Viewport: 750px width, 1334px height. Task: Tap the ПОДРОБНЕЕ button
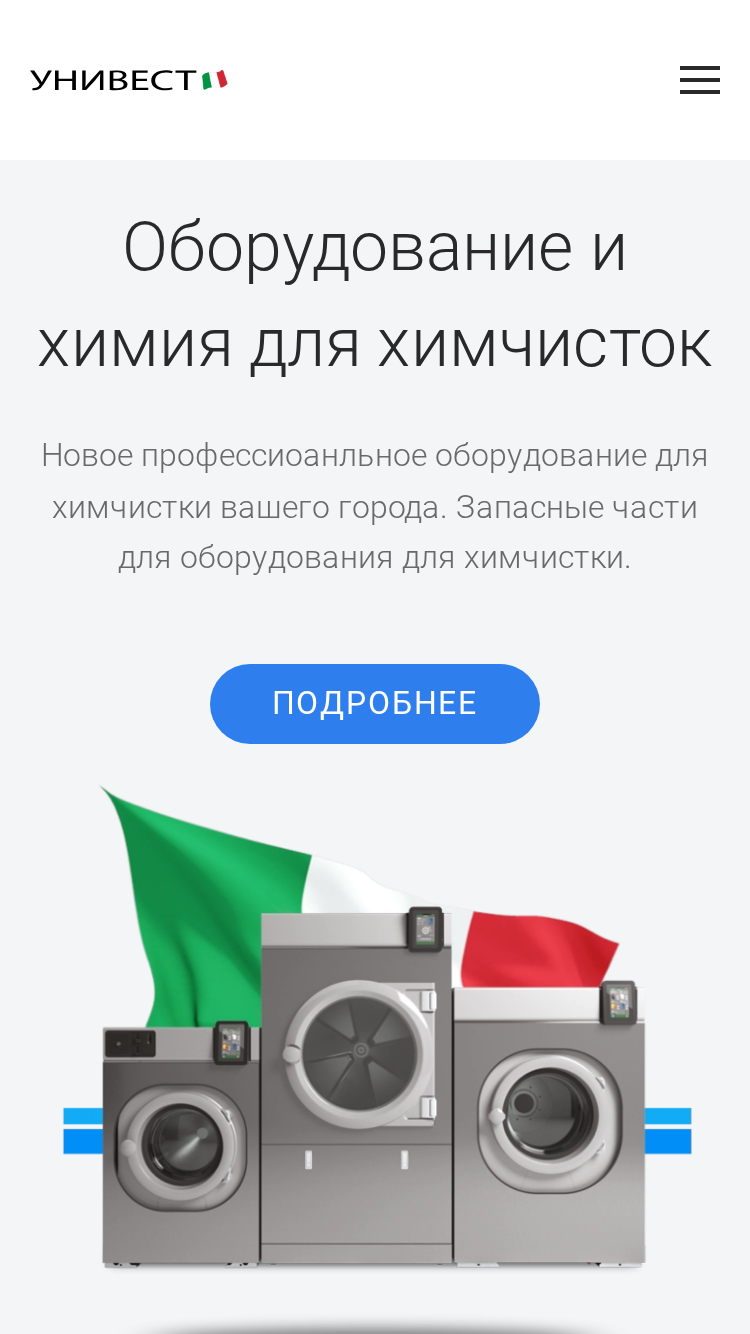[x=375, y=704]
